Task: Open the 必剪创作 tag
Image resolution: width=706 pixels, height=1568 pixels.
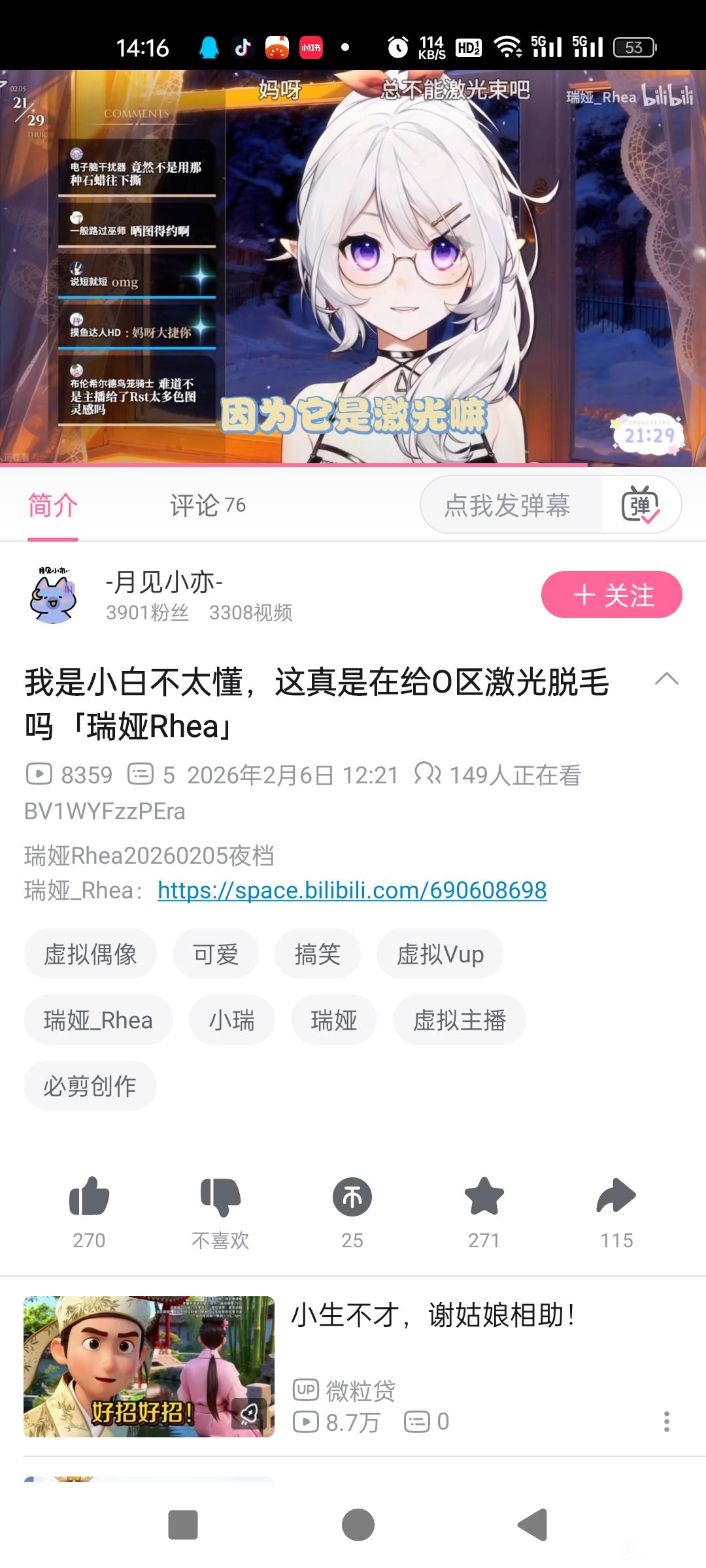Action: click(x=90, y=1085)
